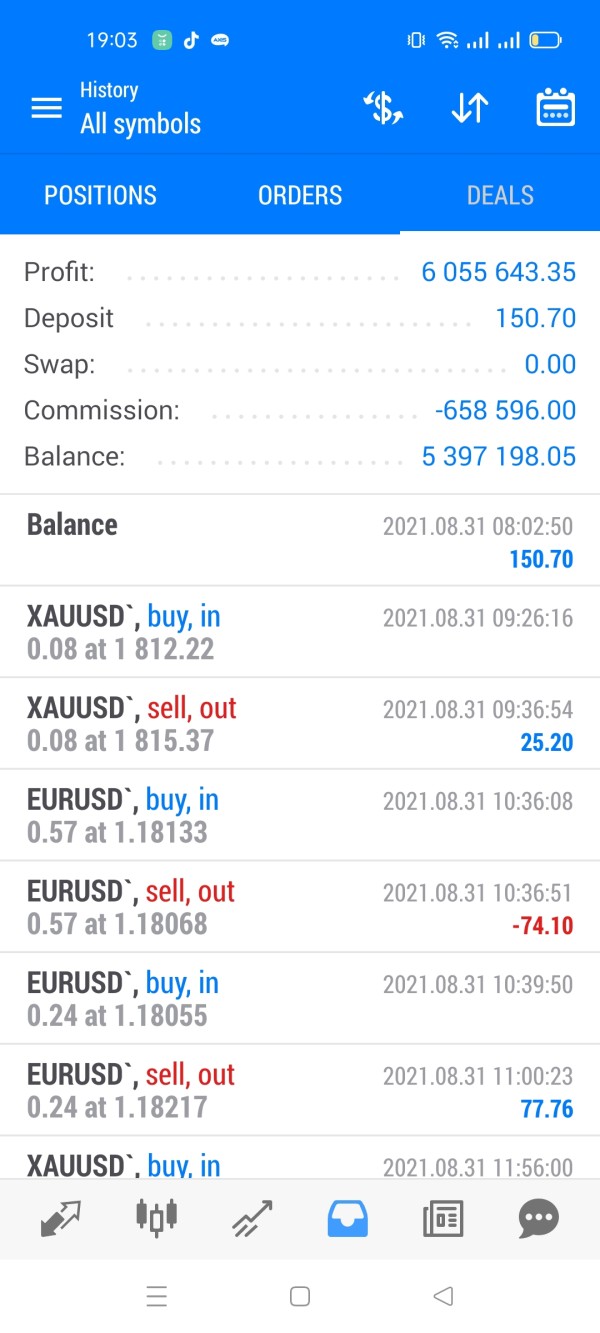Viewport: 600px width, 1333px height.
Task: Expand the XAUUSD sell deal at 1 815.37
Action: pos(300,724)
